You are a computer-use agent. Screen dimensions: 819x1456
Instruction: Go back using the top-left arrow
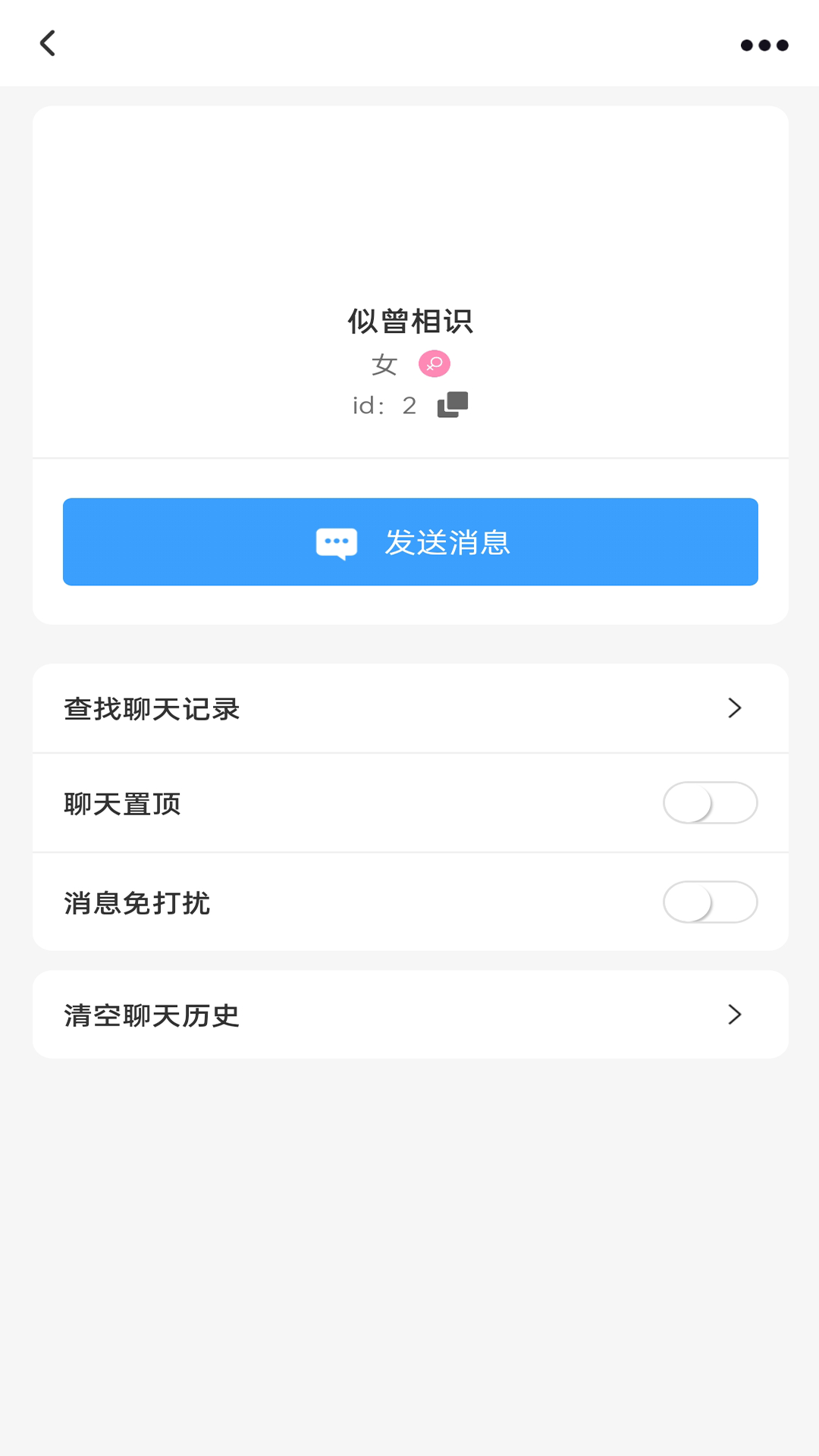coord(48,43)
